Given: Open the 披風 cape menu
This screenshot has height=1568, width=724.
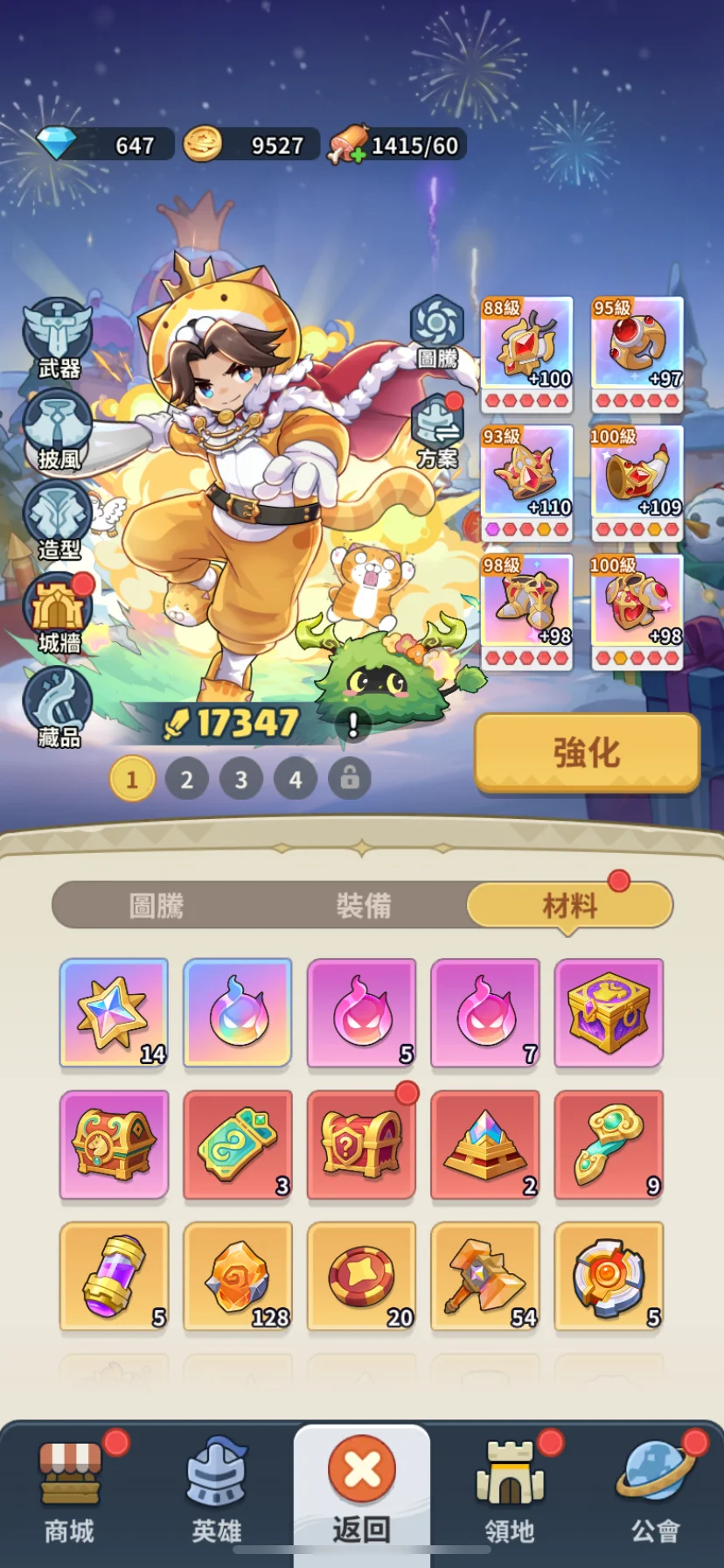Looking at the screenshot, I should point(58,430).
